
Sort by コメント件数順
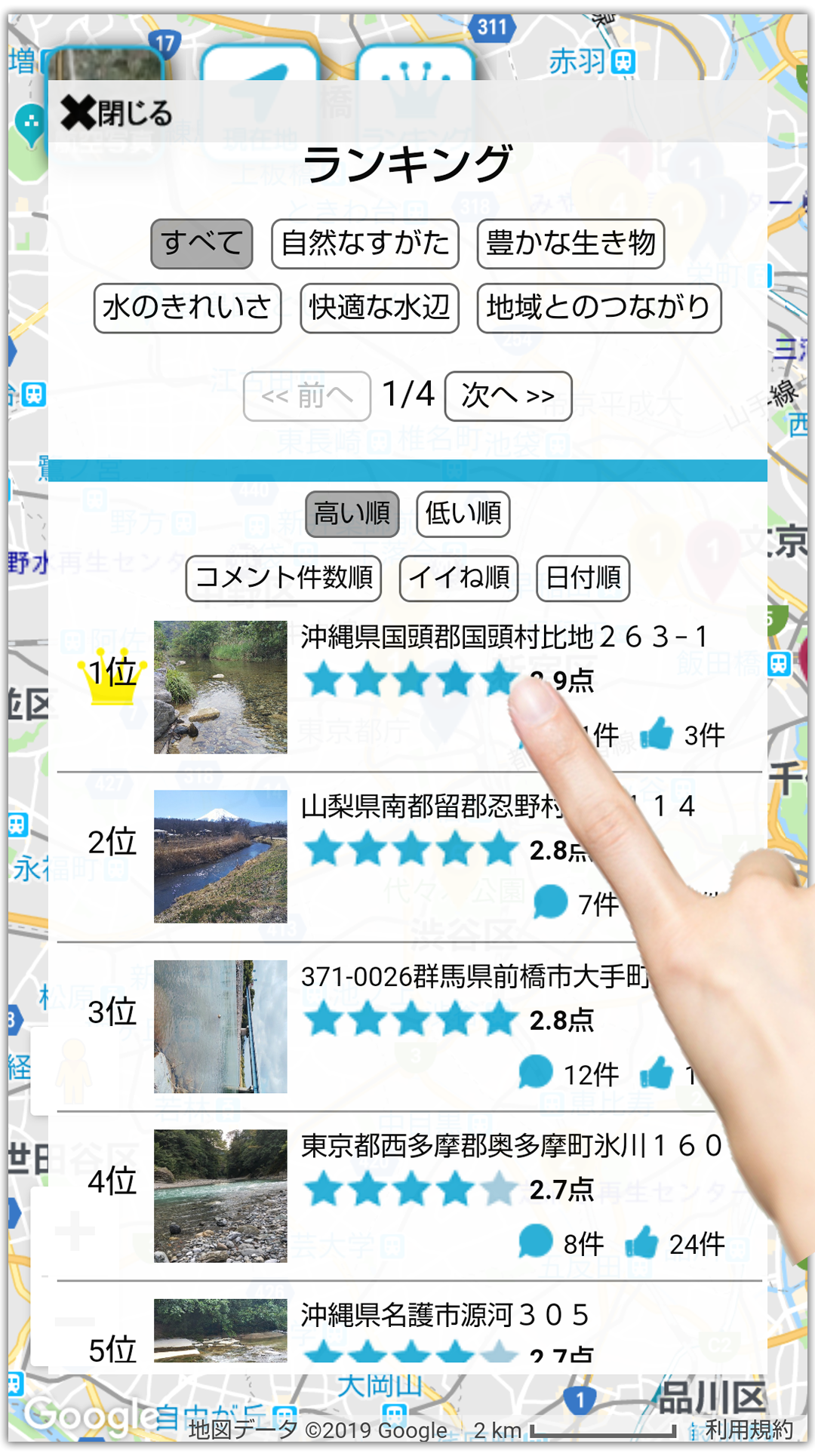[x=284, y=579]
